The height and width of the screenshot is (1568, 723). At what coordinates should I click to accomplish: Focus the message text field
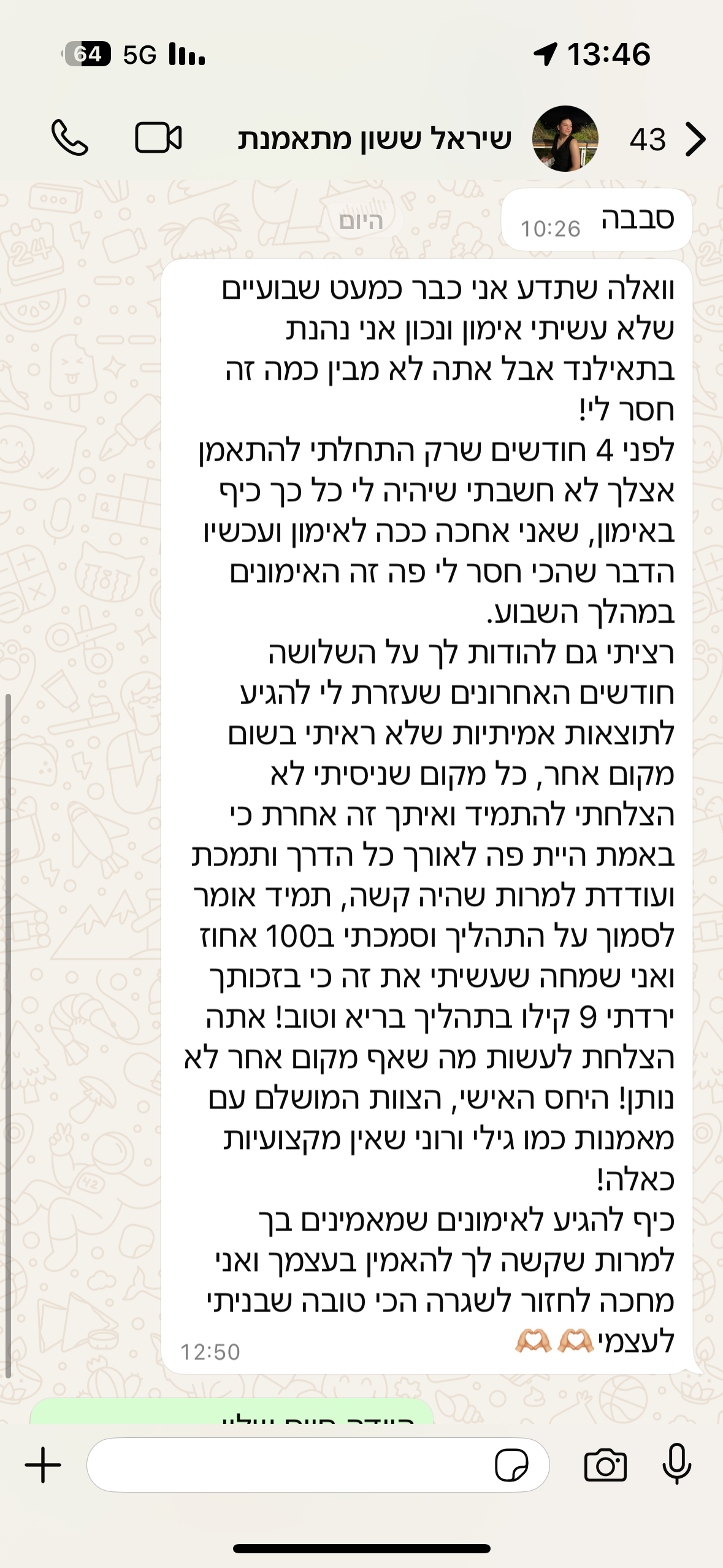tap(288, 1465)
